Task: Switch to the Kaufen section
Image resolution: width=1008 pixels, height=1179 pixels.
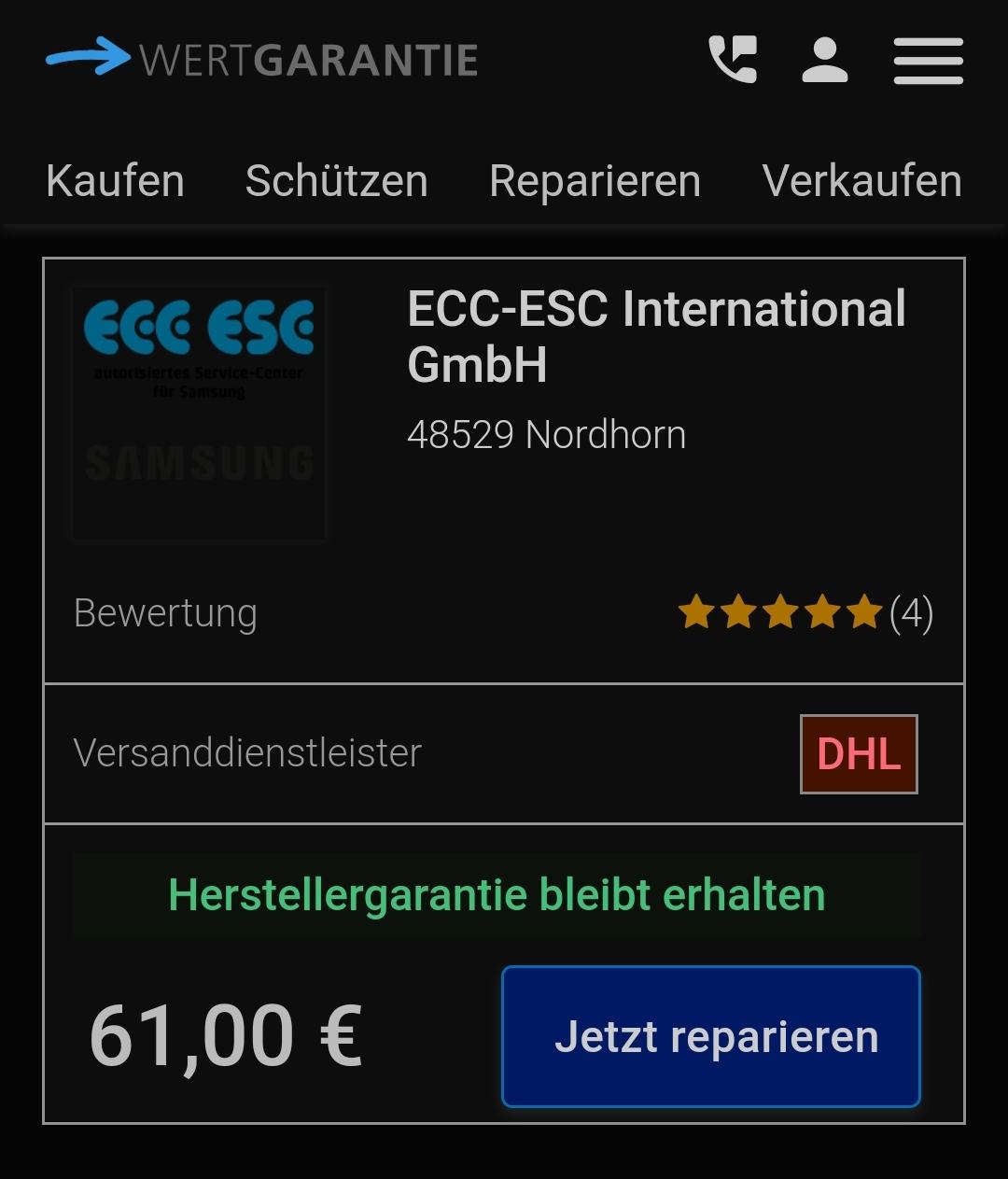Action: [x=116, y=180]
